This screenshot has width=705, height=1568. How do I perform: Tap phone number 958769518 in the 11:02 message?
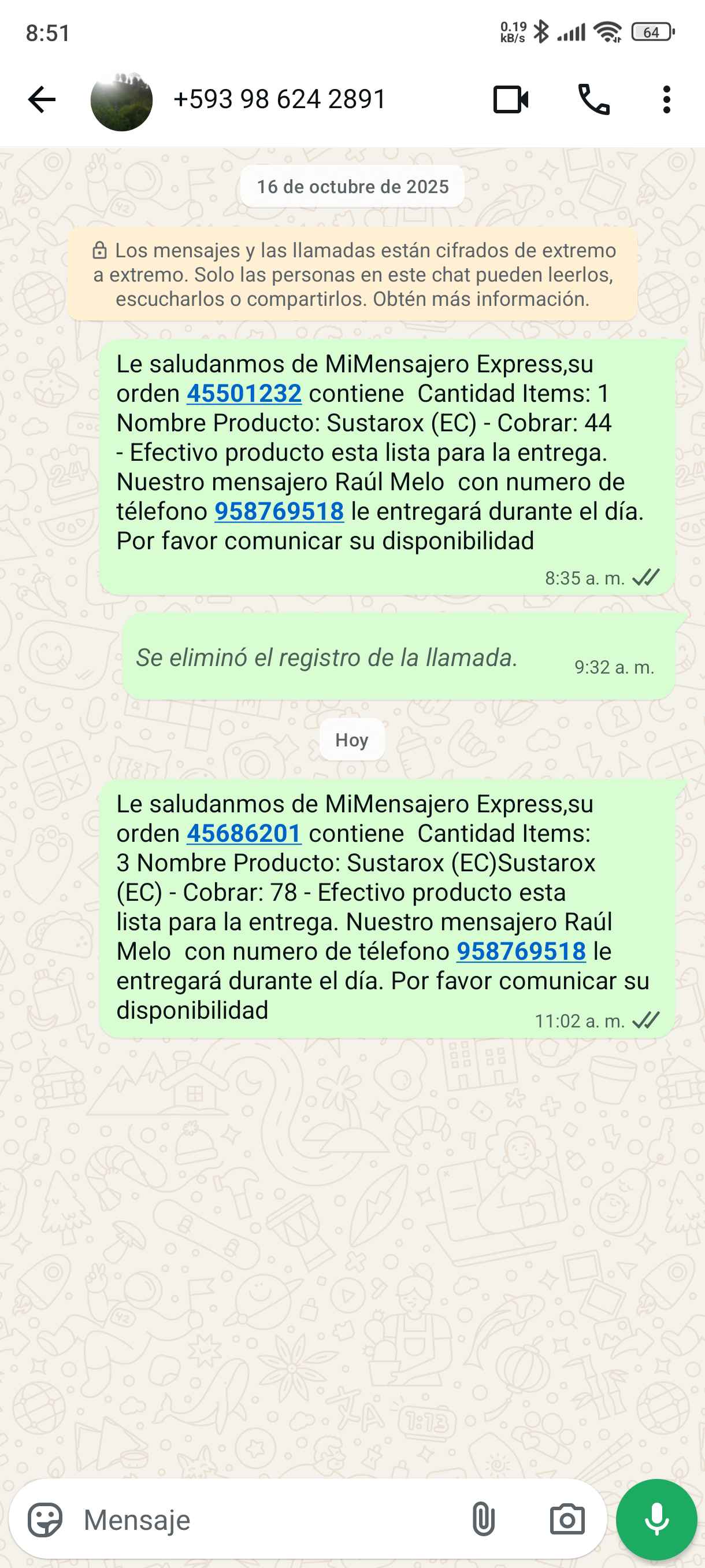click(521, 952)
